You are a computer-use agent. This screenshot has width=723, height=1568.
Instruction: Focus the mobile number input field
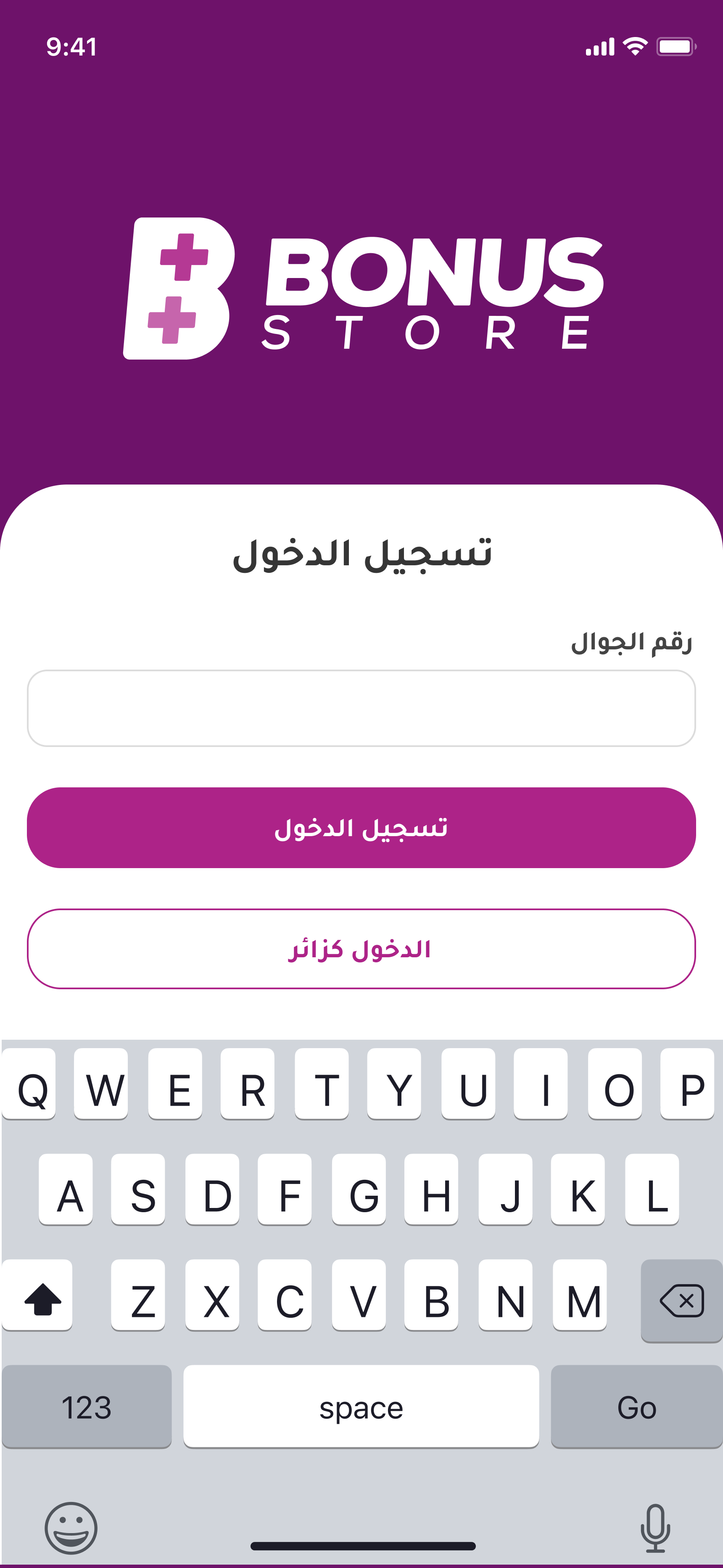(x=361, y=708)
